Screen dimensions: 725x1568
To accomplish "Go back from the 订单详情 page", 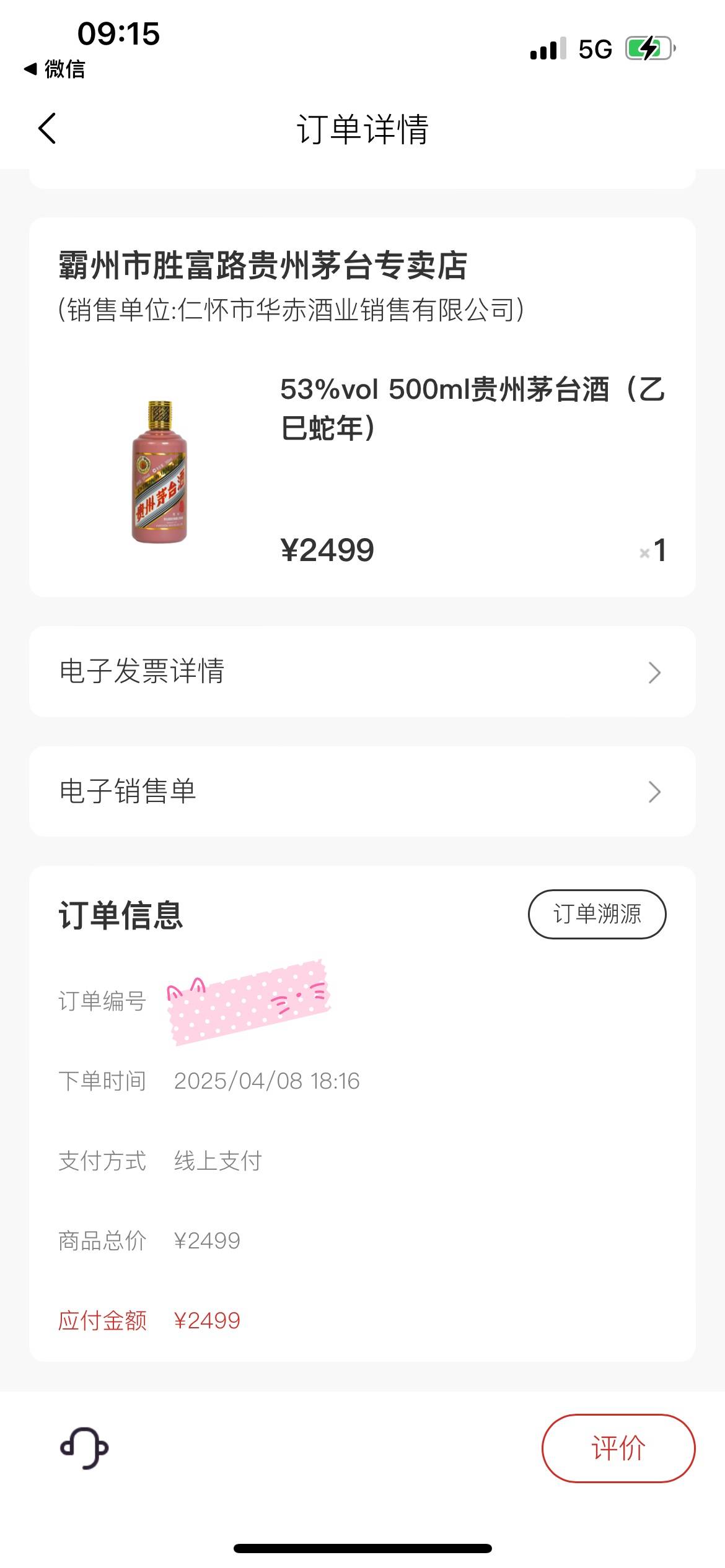I will tap(47, 129).
